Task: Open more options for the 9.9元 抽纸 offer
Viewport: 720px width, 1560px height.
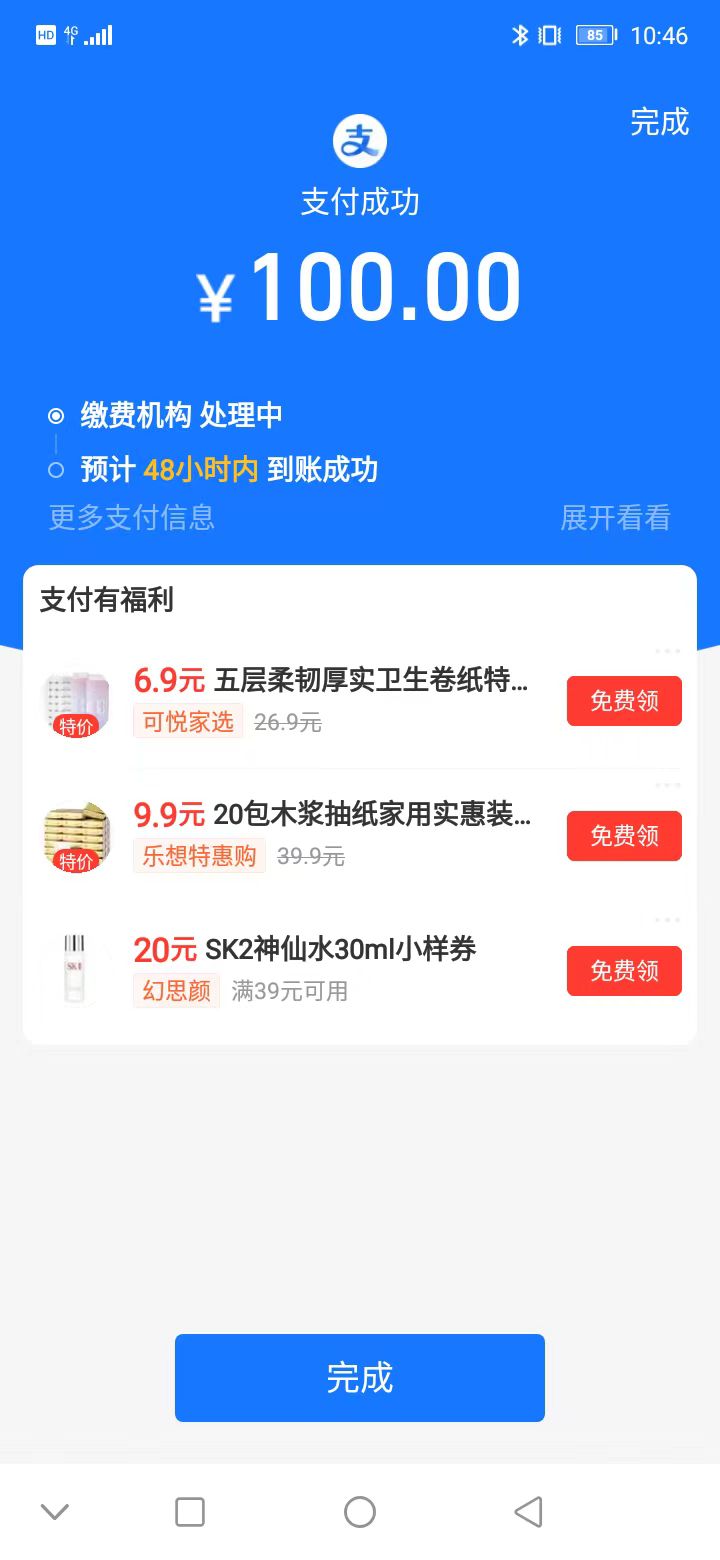Action: click(667, 786)
